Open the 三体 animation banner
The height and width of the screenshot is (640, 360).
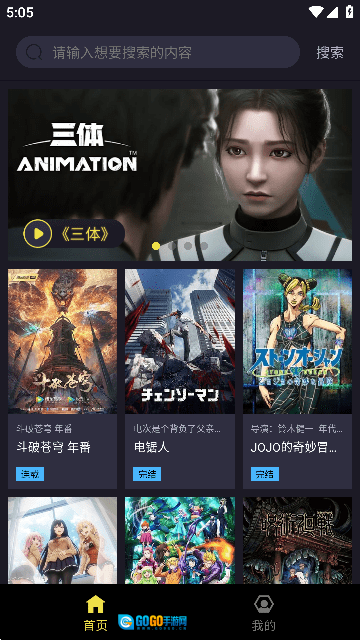pos(180,175)
